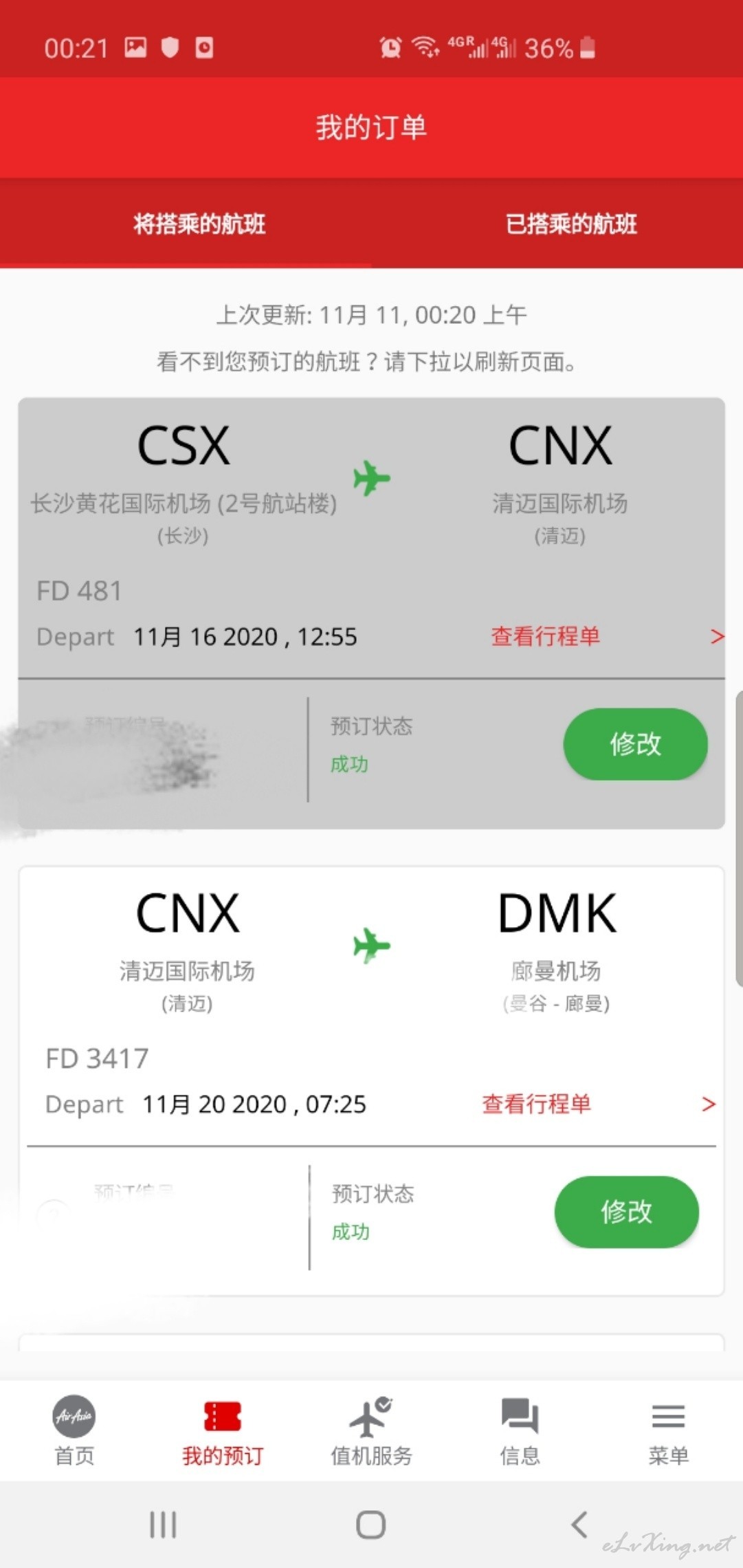Tap 修改 for the CSX to CNX booking
Image resolution: width=743 pixels, height=1568 pixels.
coord(635,743)
